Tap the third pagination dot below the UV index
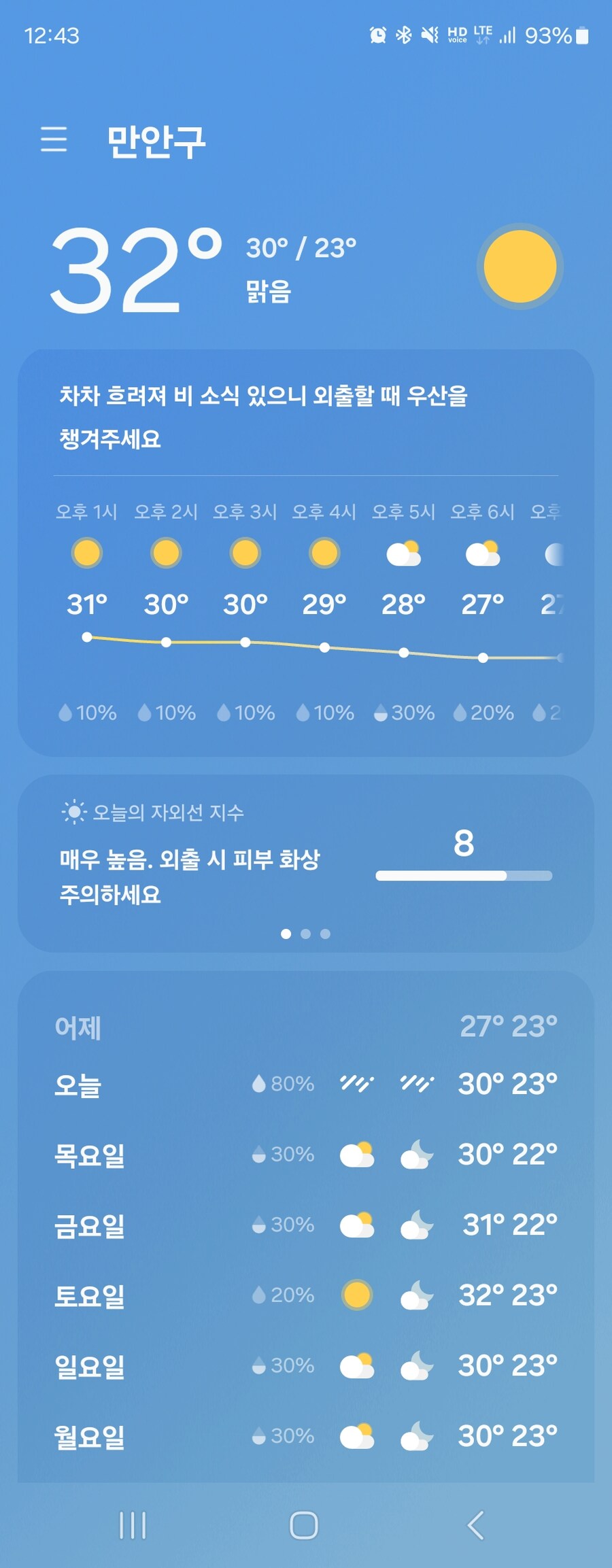This screenshot has height=1568, width=612. point(324,934)
